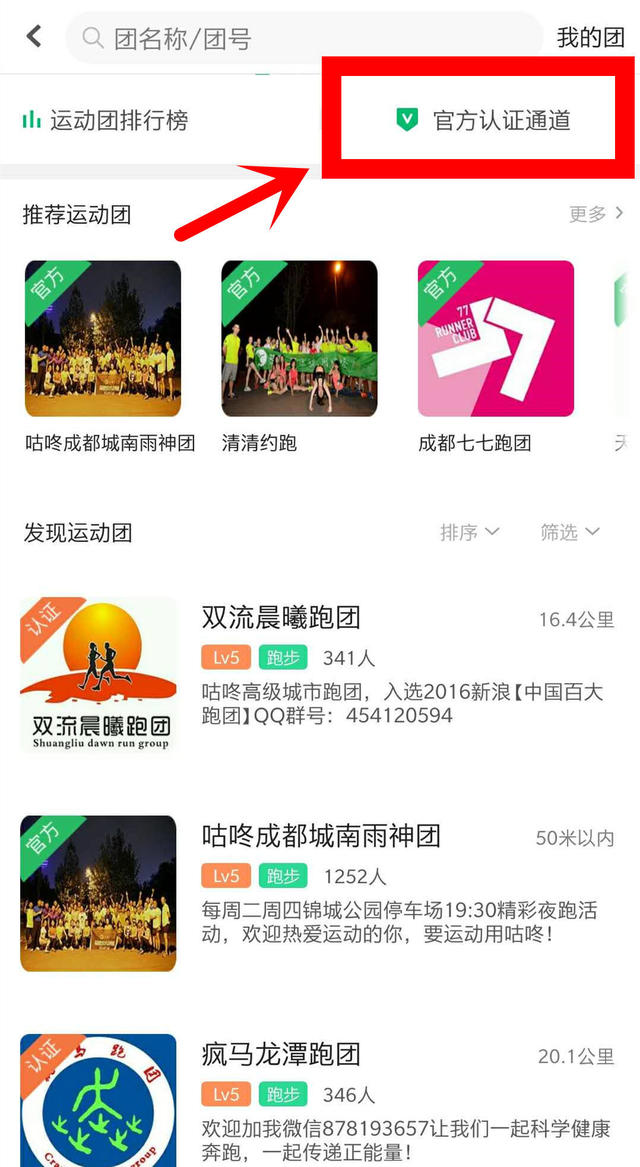
Task: Open 运动团排行榜 ranking
Action: tap(105, 121)
